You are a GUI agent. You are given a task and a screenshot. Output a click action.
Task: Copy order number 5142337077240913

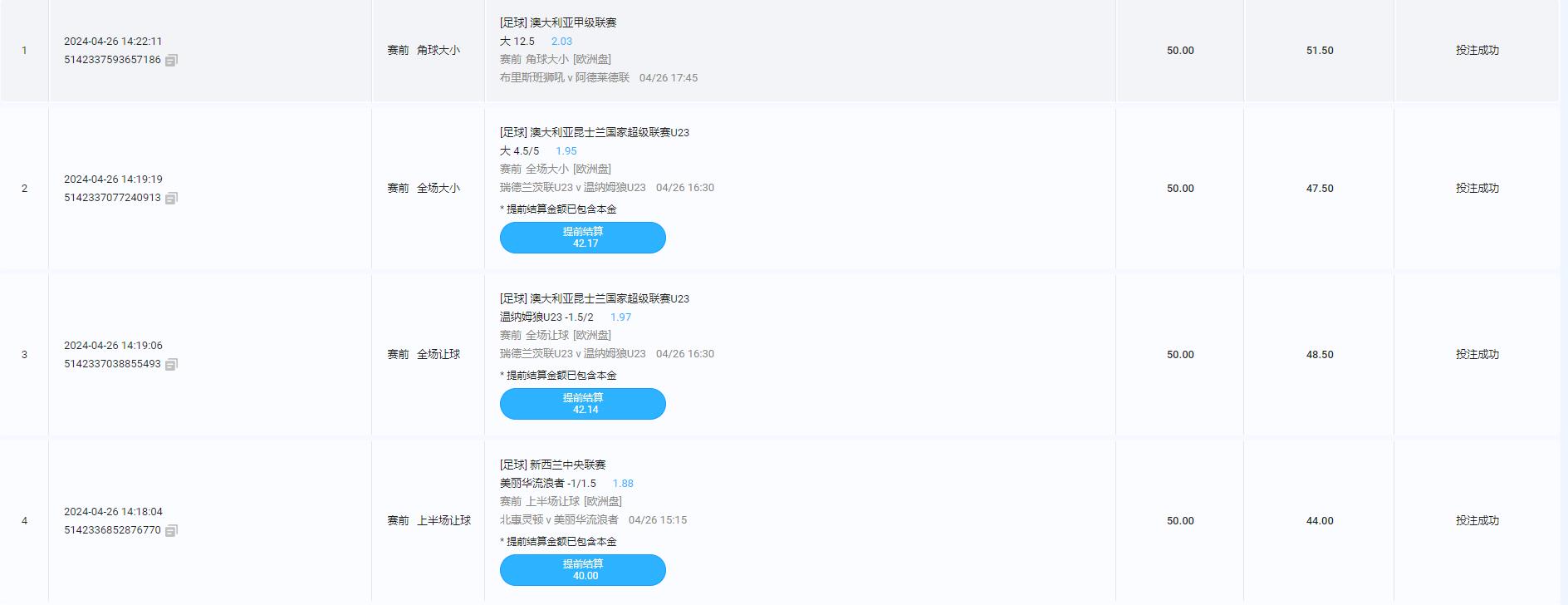[171, 198]
